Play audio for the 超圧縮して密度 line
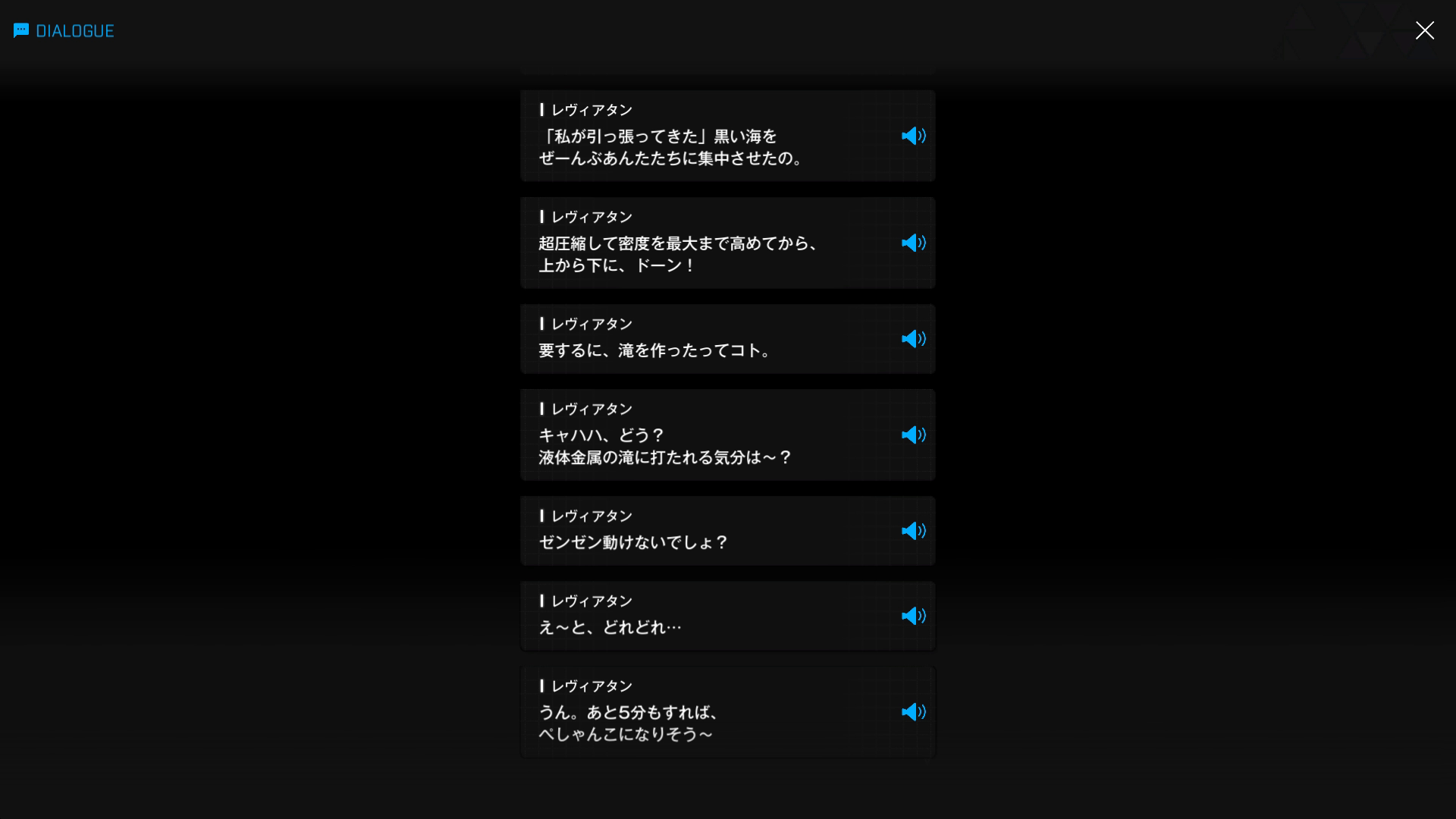The width and height of the screenshot is (1456, 819). [913, 243]
